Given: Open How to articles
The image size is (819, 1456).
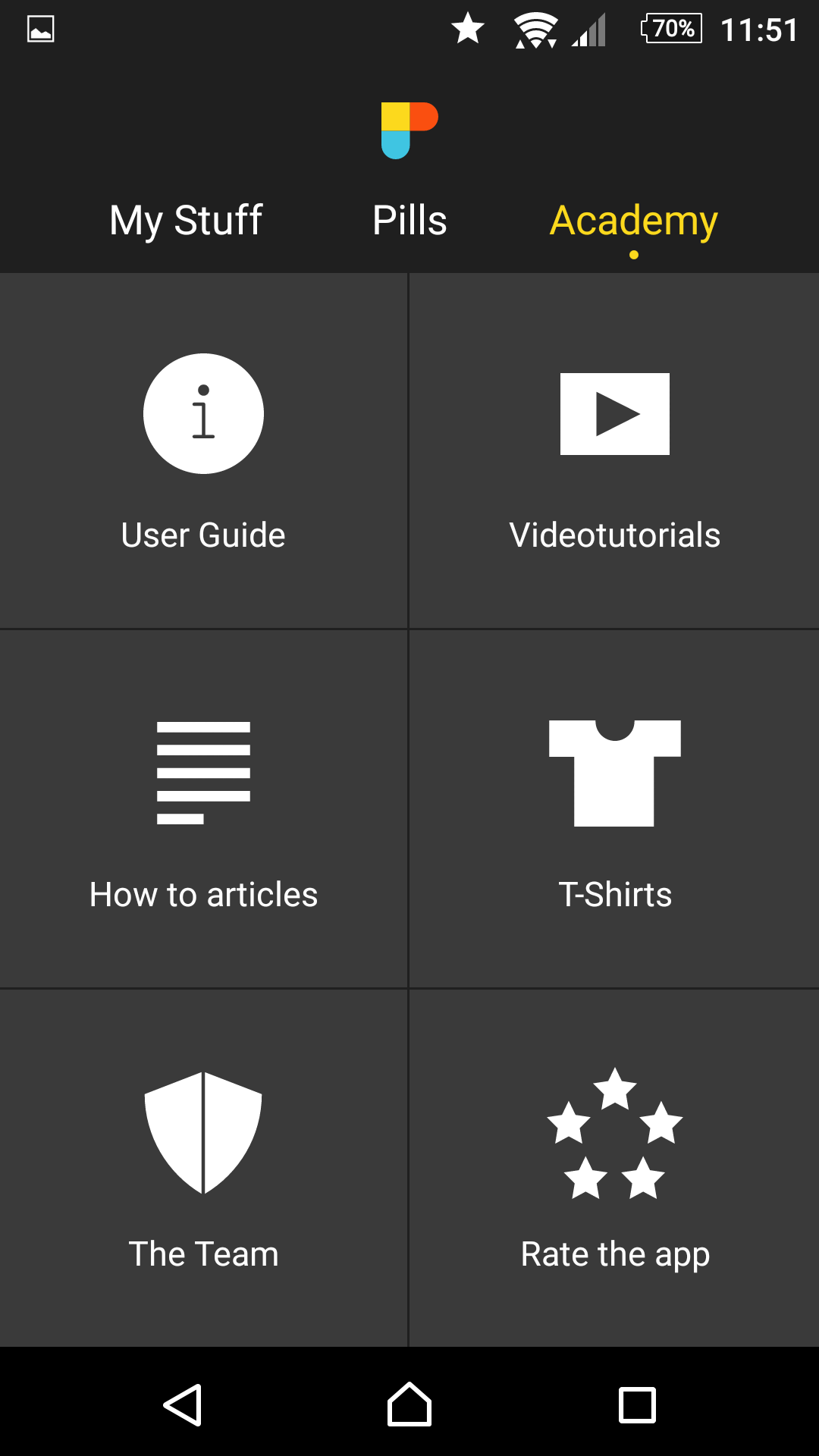Looking at the screenshot, I should (x=203, y=809).
